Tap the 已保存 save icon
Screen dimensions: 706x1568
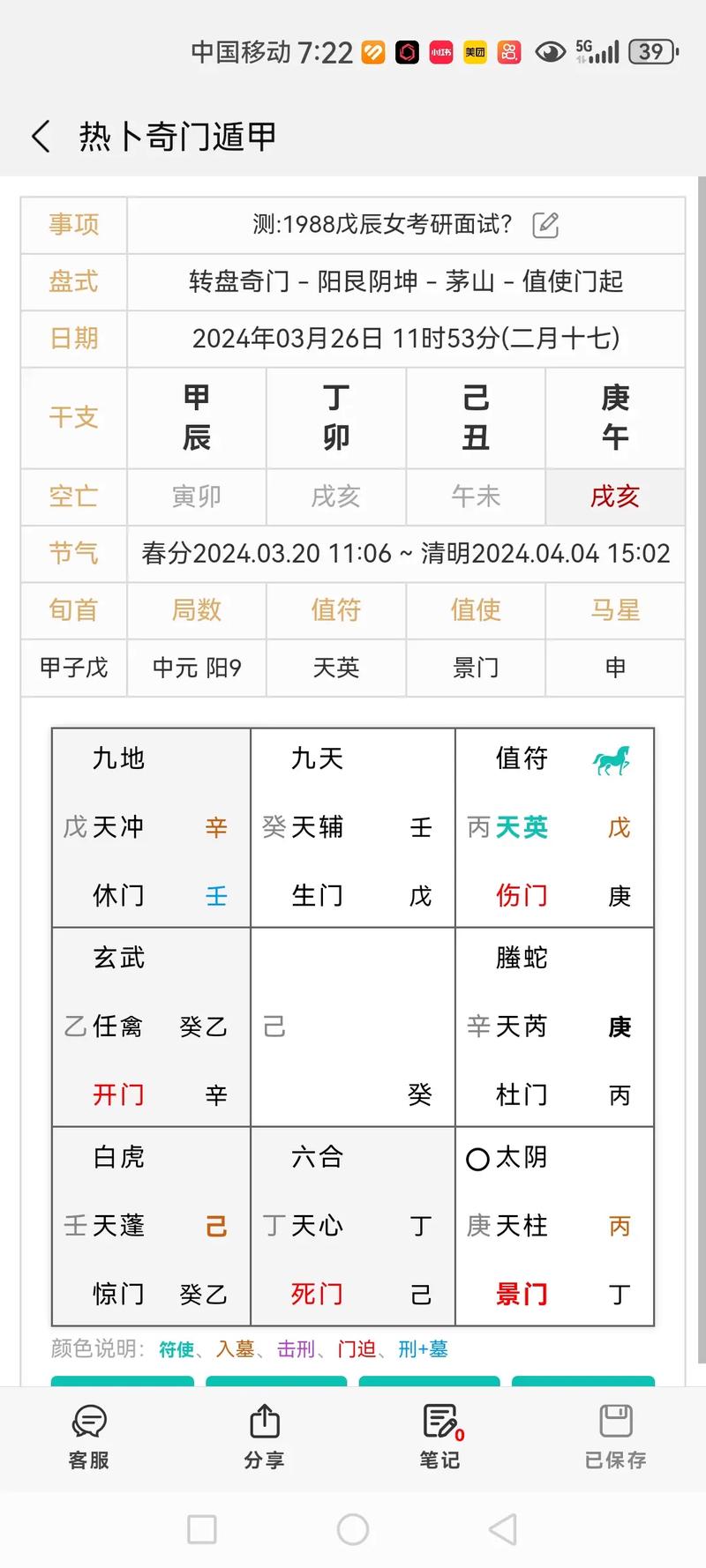click(616, 1422)
